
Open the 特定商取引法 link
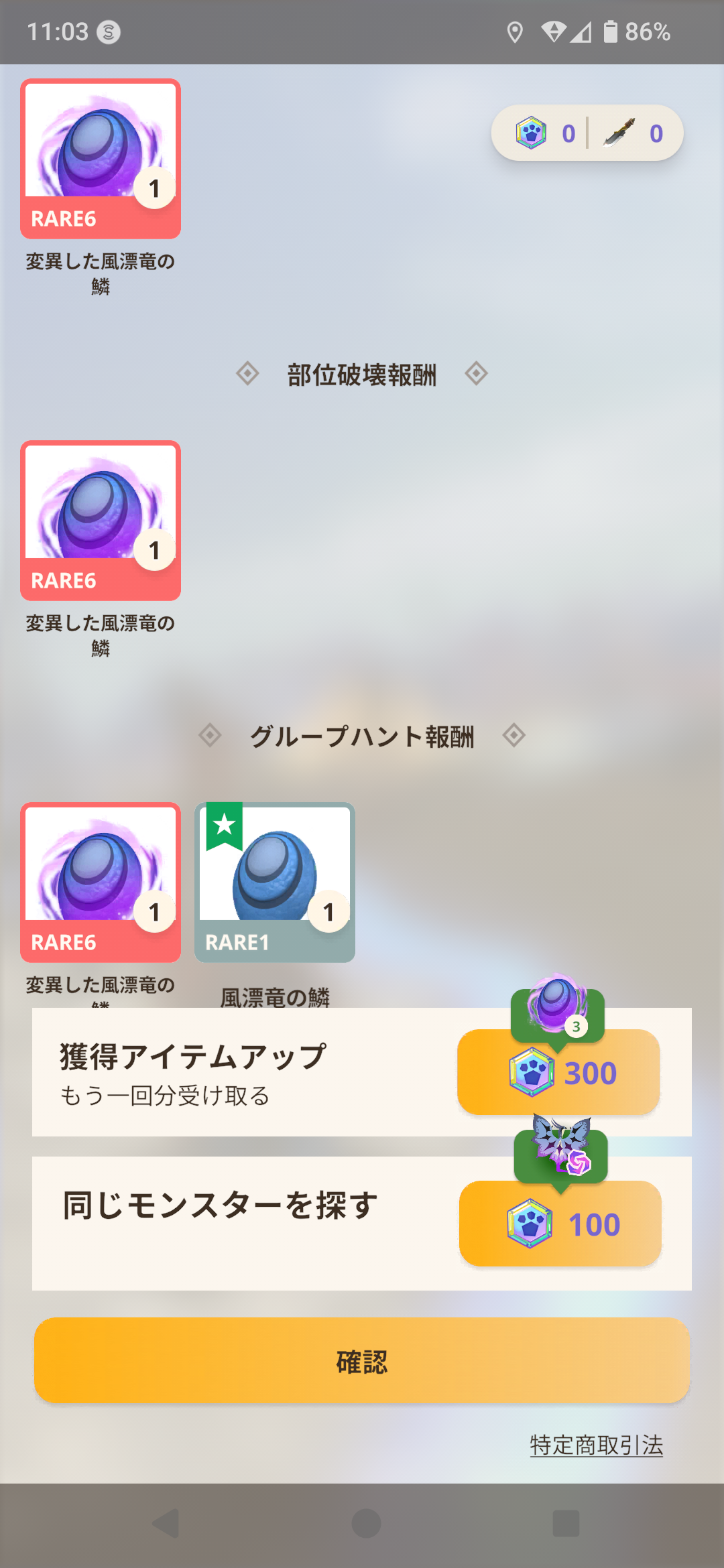point(596,1445)
